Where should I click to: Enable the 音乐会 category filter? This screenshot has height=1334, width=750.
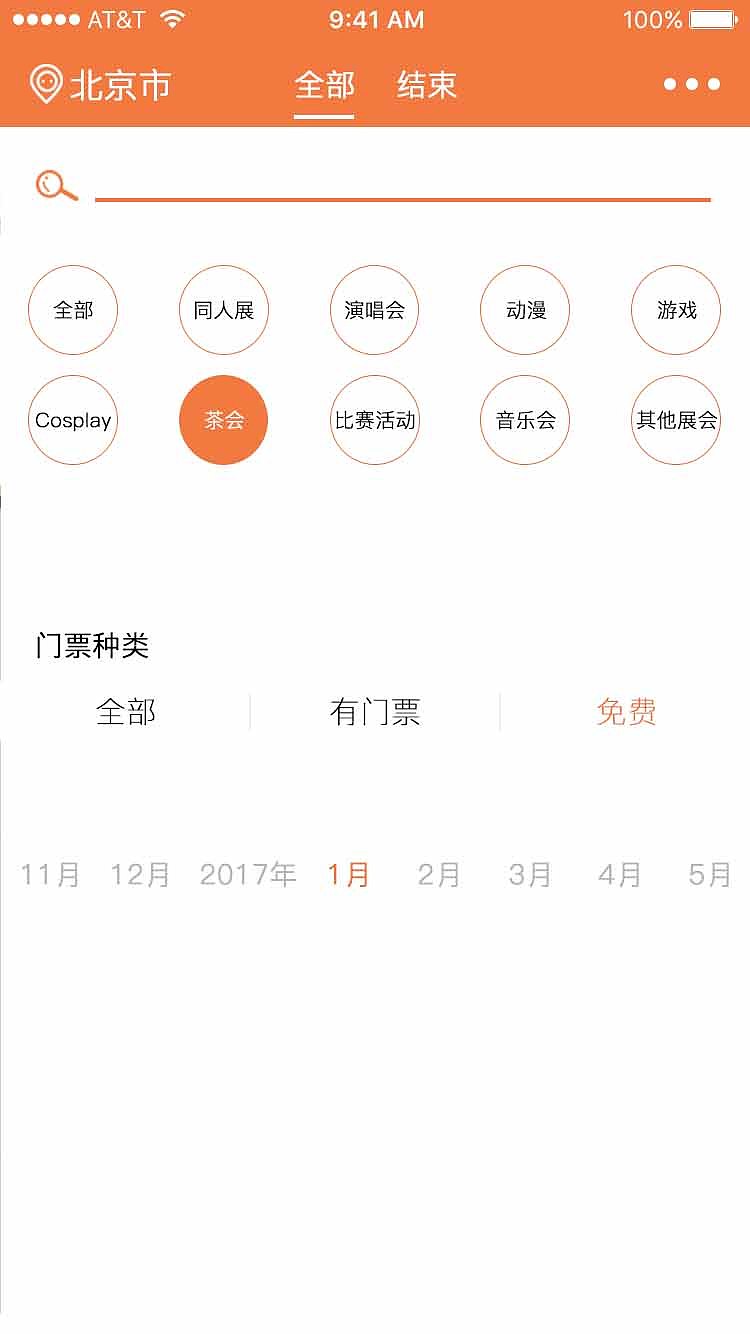pyautogui.click(x=524, y=420)
